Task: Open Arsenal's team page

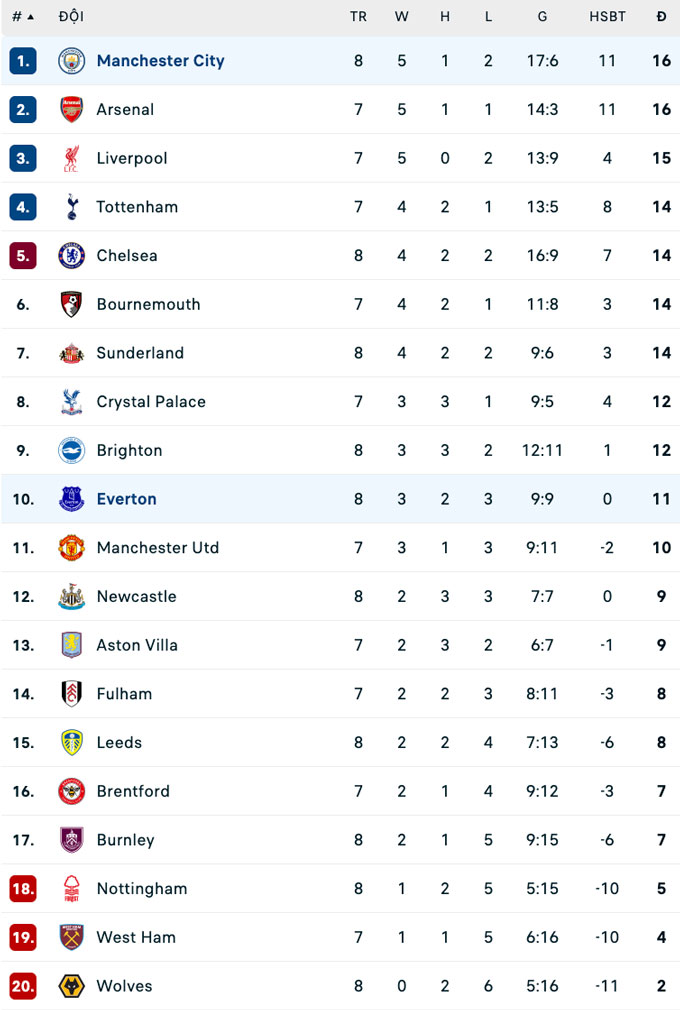Action: [x=125, y=110]
